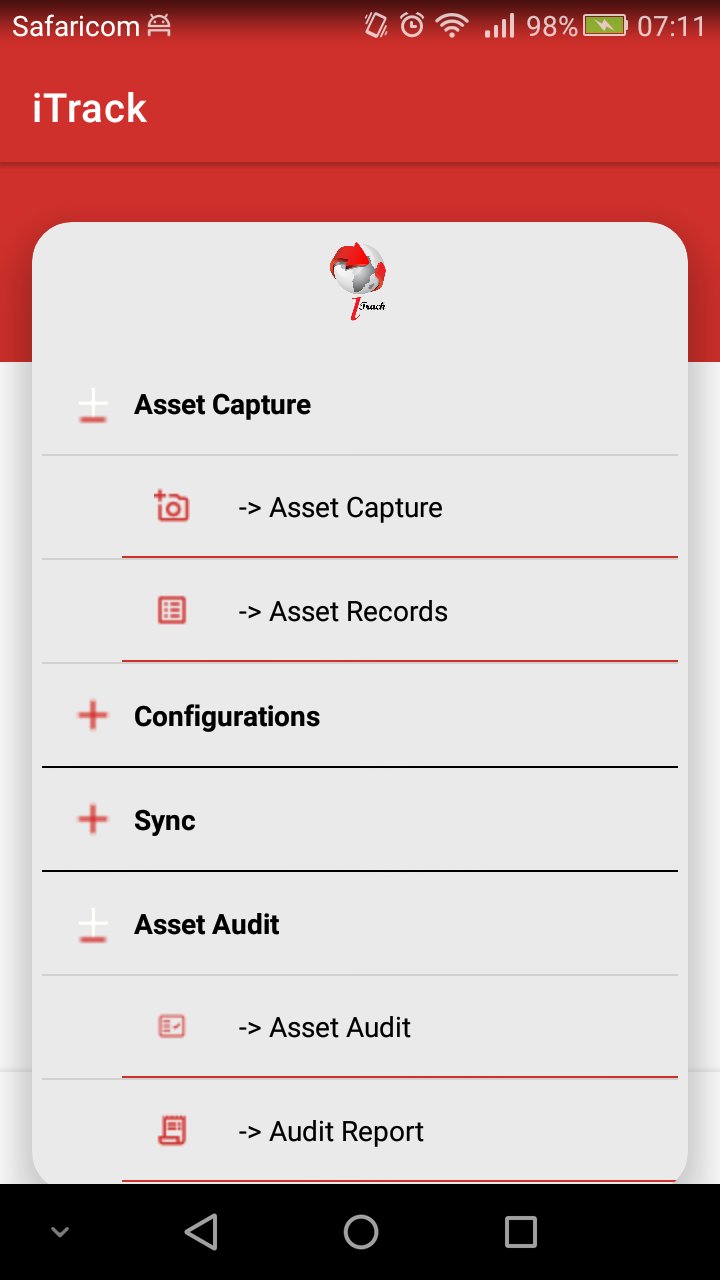The width and height of the screenshot is (720, 1280).
Task: Expand the Configurations section
Action: pyautogui.click(x=226, y=715)
